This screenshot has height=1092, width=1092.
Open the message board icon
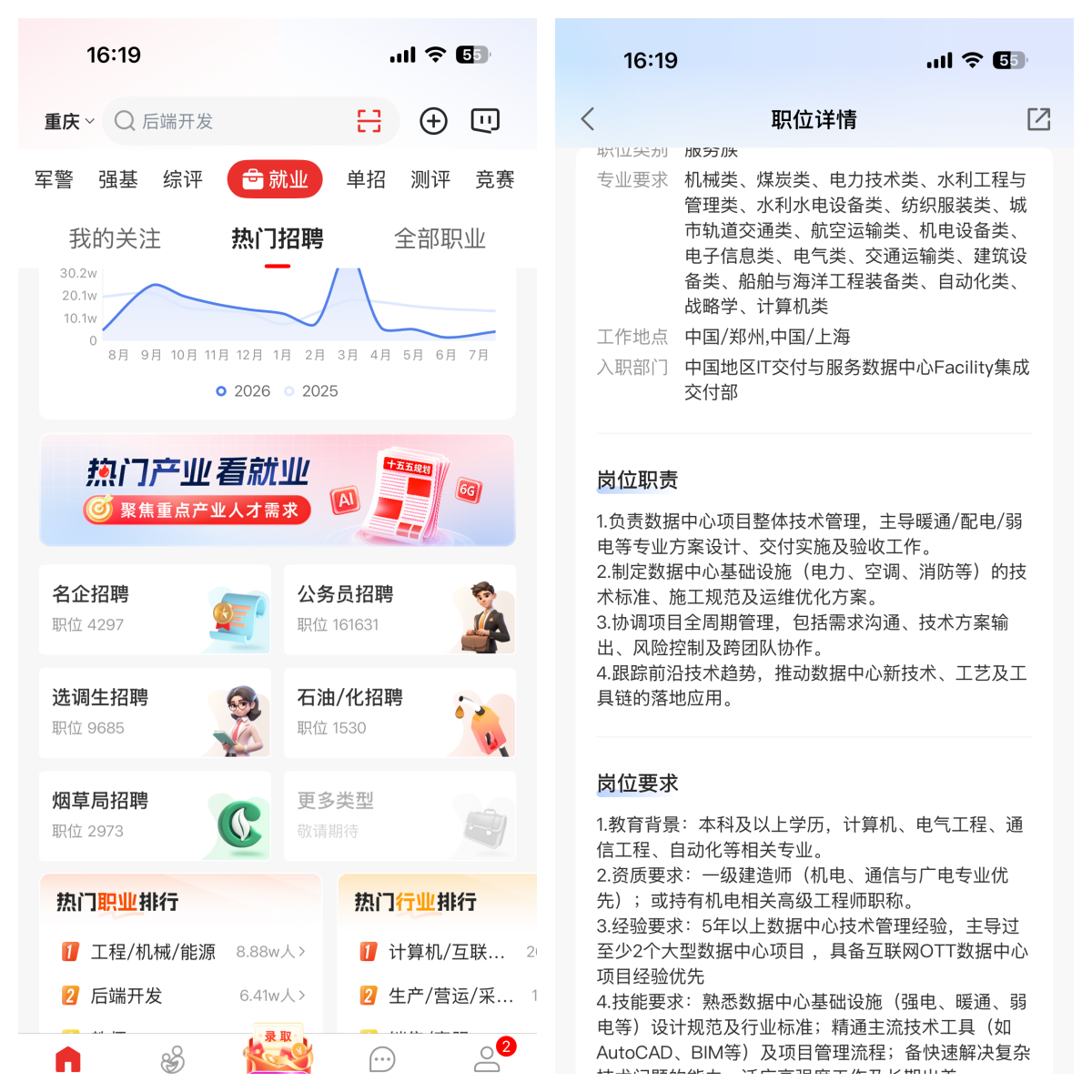(485, 121)
